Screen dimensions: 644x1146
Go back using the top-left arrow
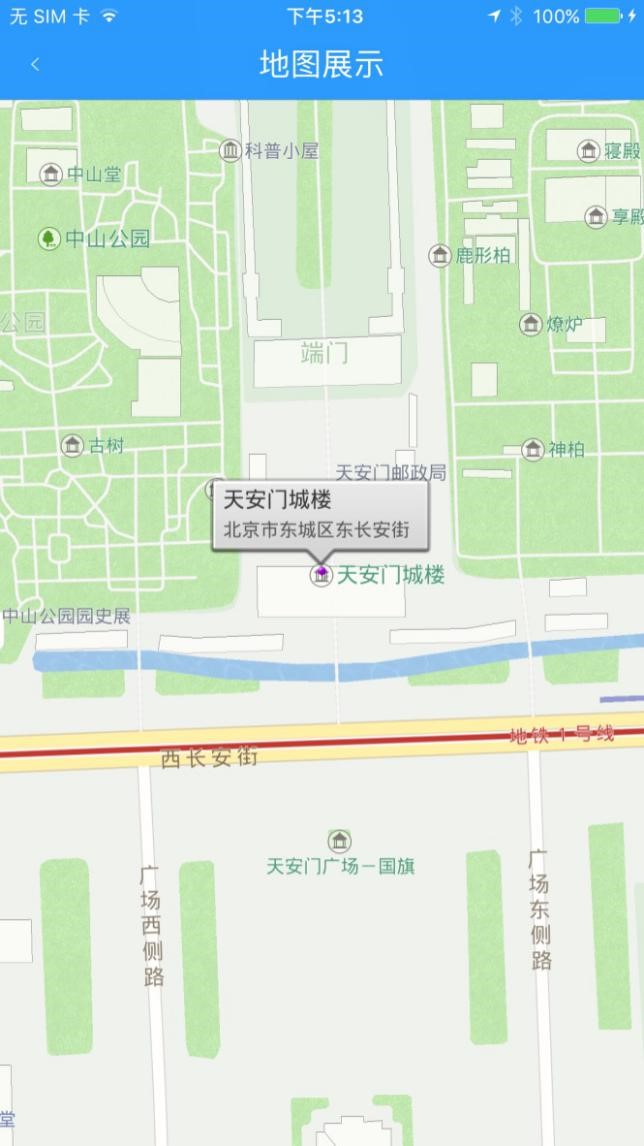pyautogui.click(x=34, y=64)
